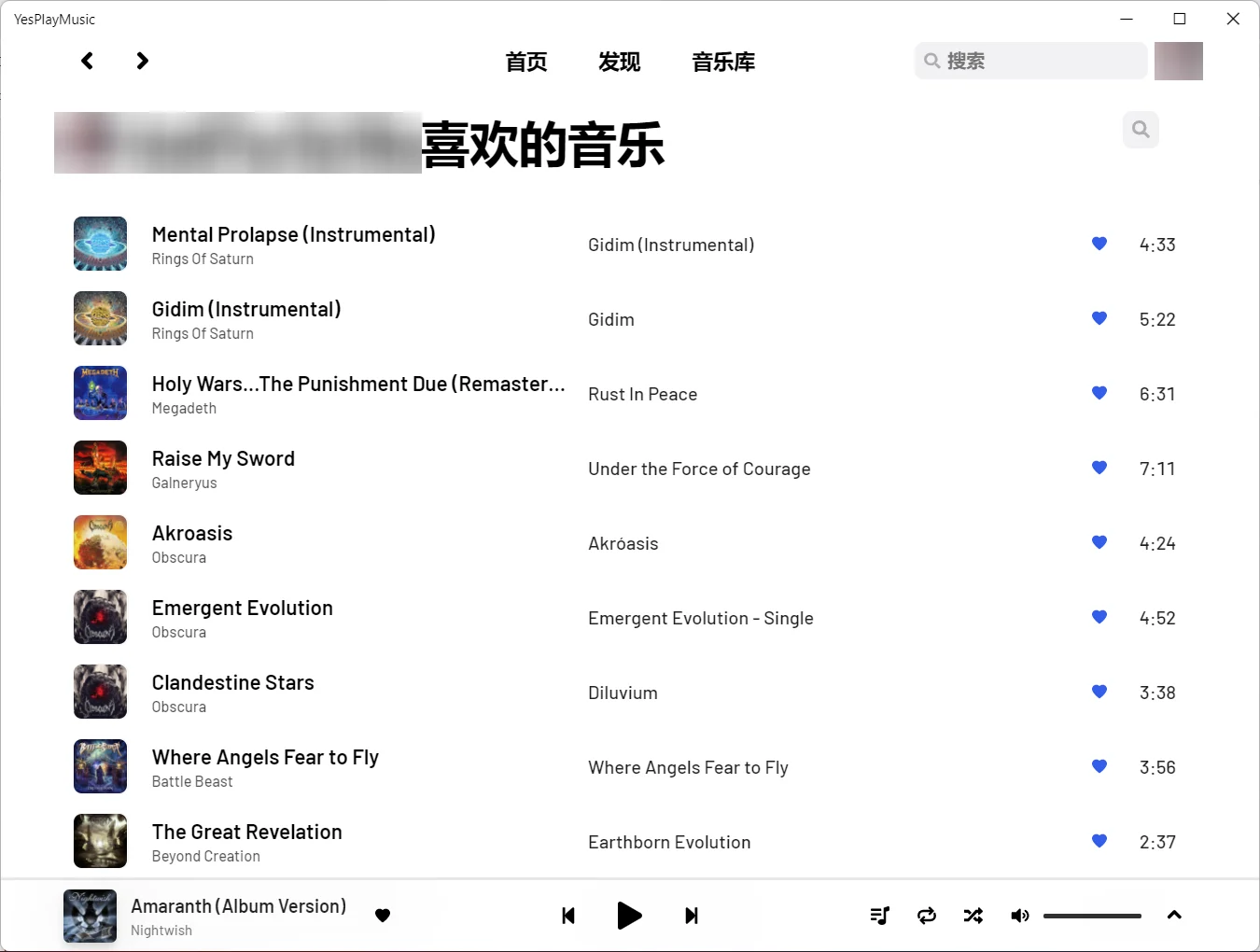Switch to the 发现 tab
The image size is (1260, 952).
[619, 62]
